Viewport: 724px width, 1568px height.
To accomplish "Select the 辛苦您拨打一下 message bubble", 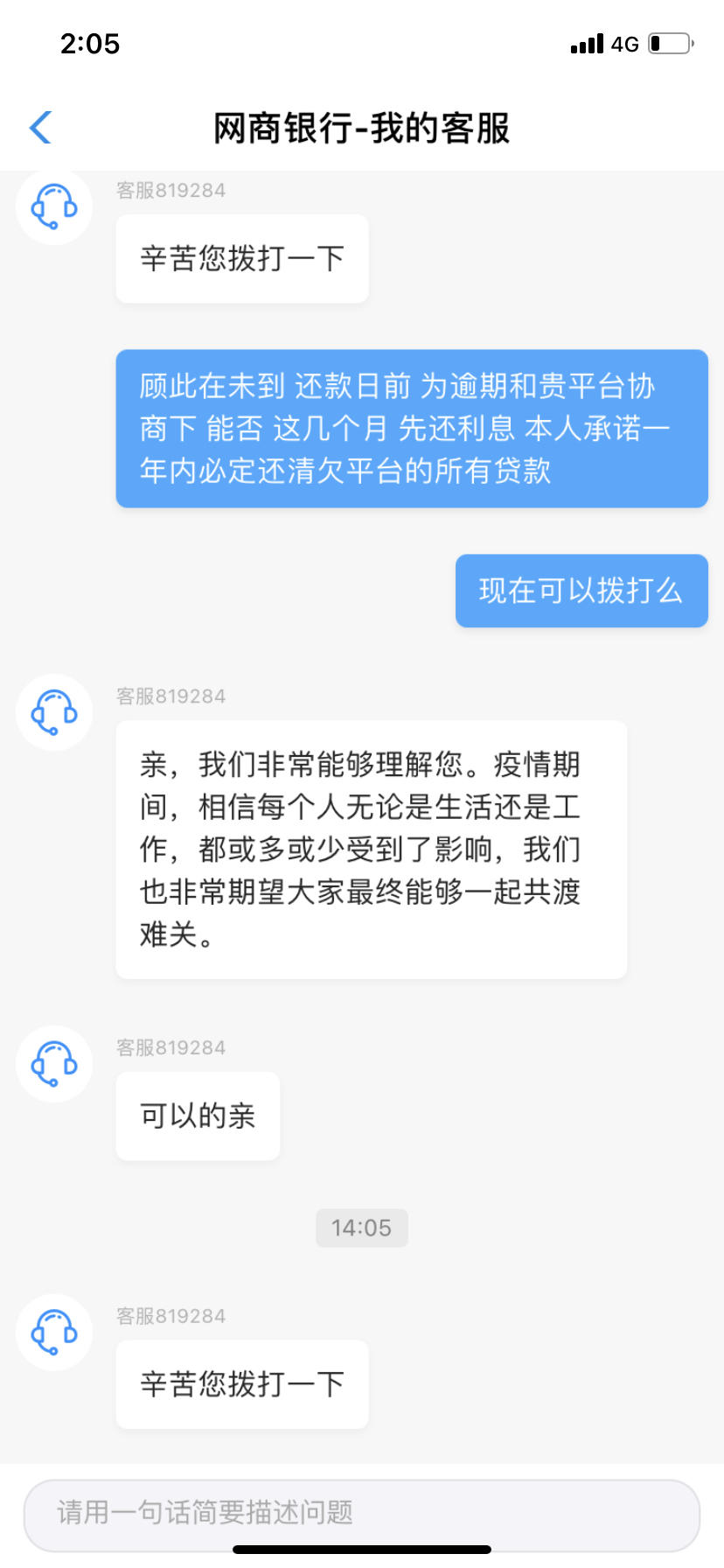I will 241,258.
